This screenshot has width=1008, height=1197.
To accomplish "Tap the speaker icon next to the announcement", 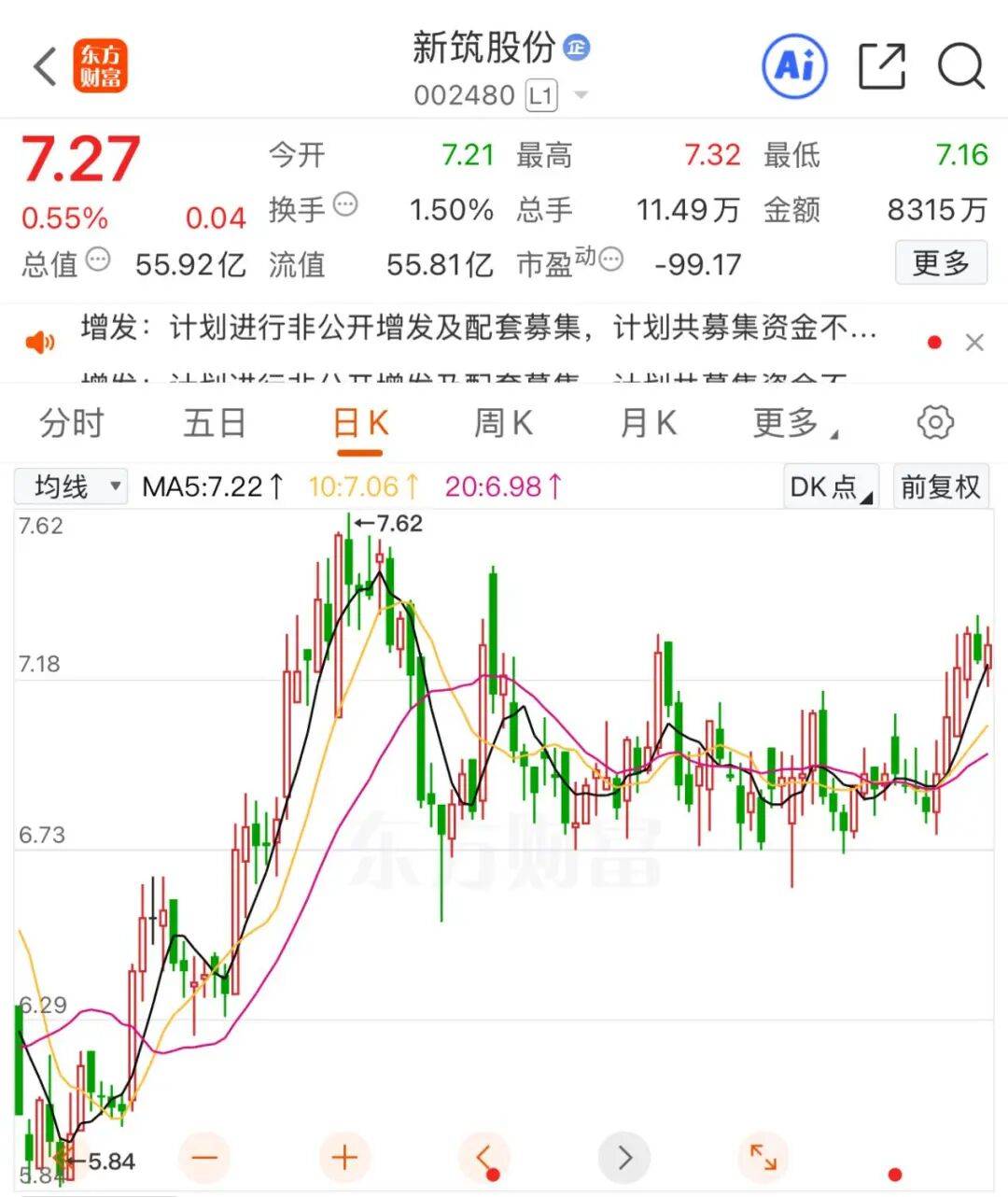I will coord(37,342).
